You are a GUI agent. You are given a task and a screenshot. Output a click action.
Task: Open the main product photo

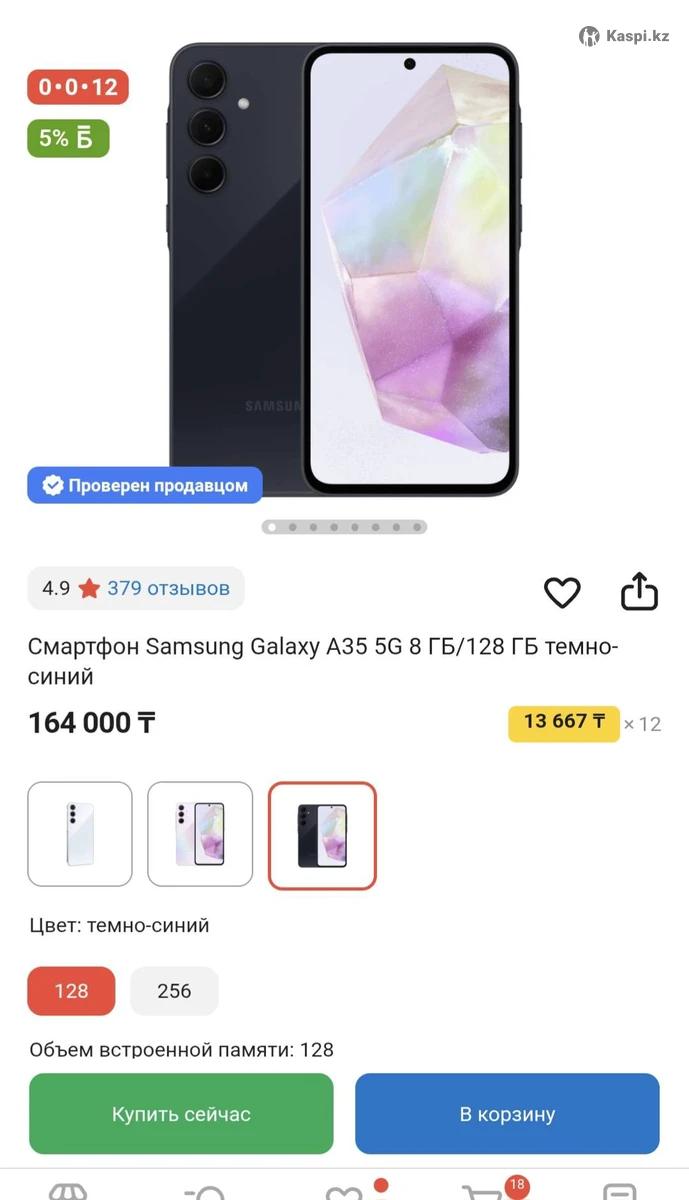click(x=343, y=270)
